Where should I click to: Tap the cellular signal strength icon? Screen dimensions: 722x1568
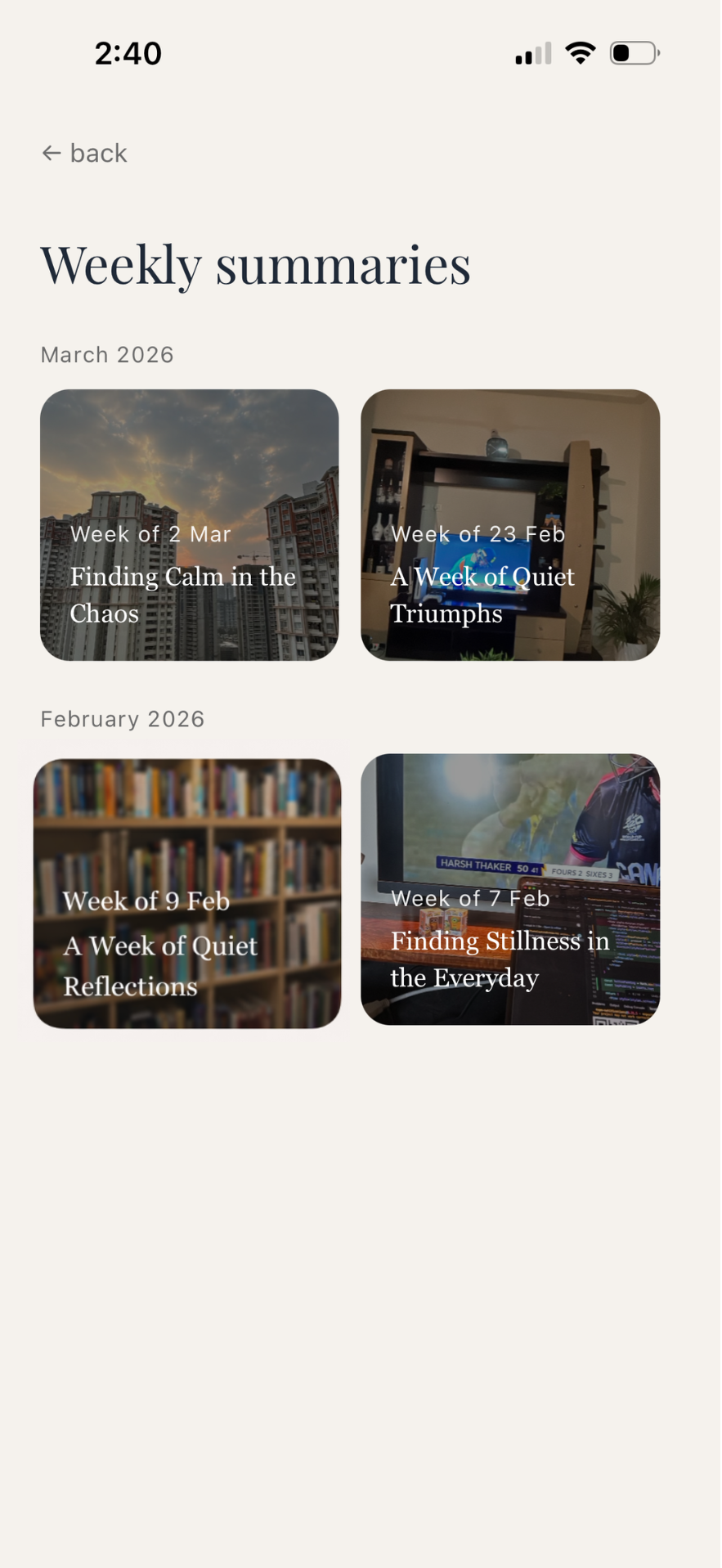coord(532,52)
